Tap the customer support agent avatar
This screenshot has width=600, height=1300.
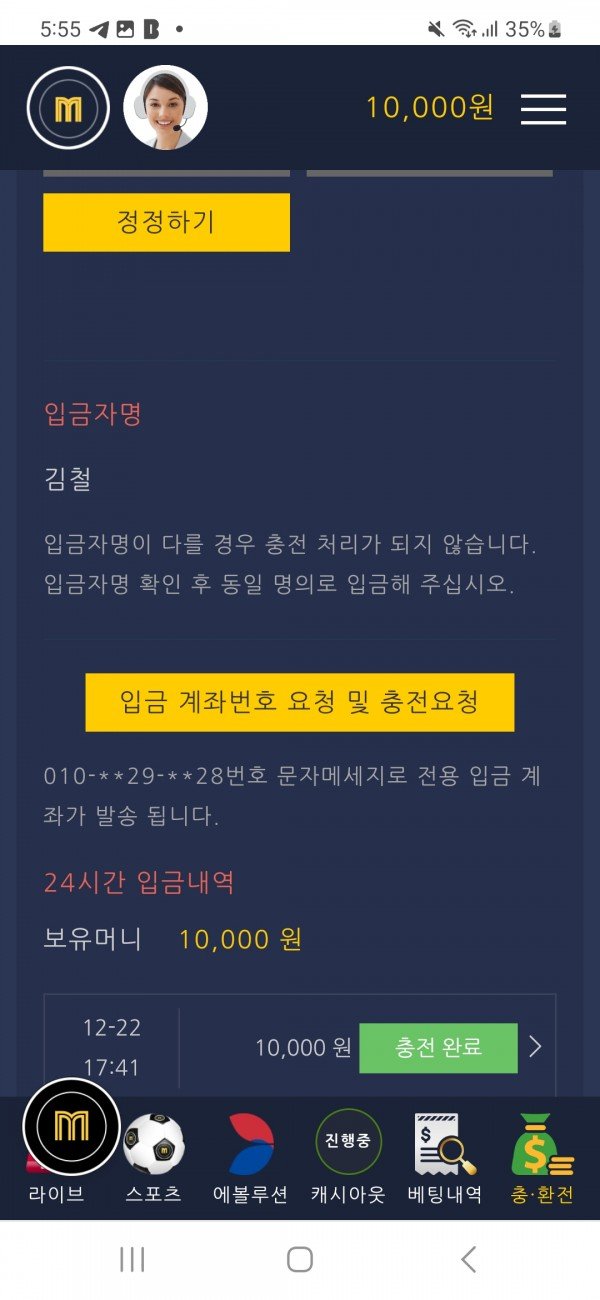pyautogui.click(x=165, y=108)
